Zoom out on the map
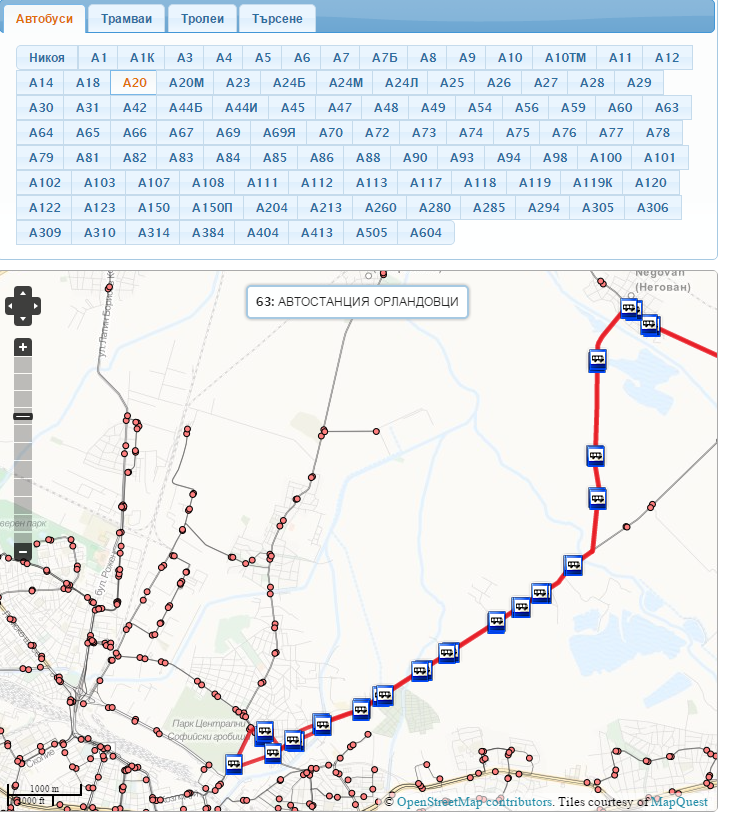This screenshot has height=818, width=731. point(23,551)
